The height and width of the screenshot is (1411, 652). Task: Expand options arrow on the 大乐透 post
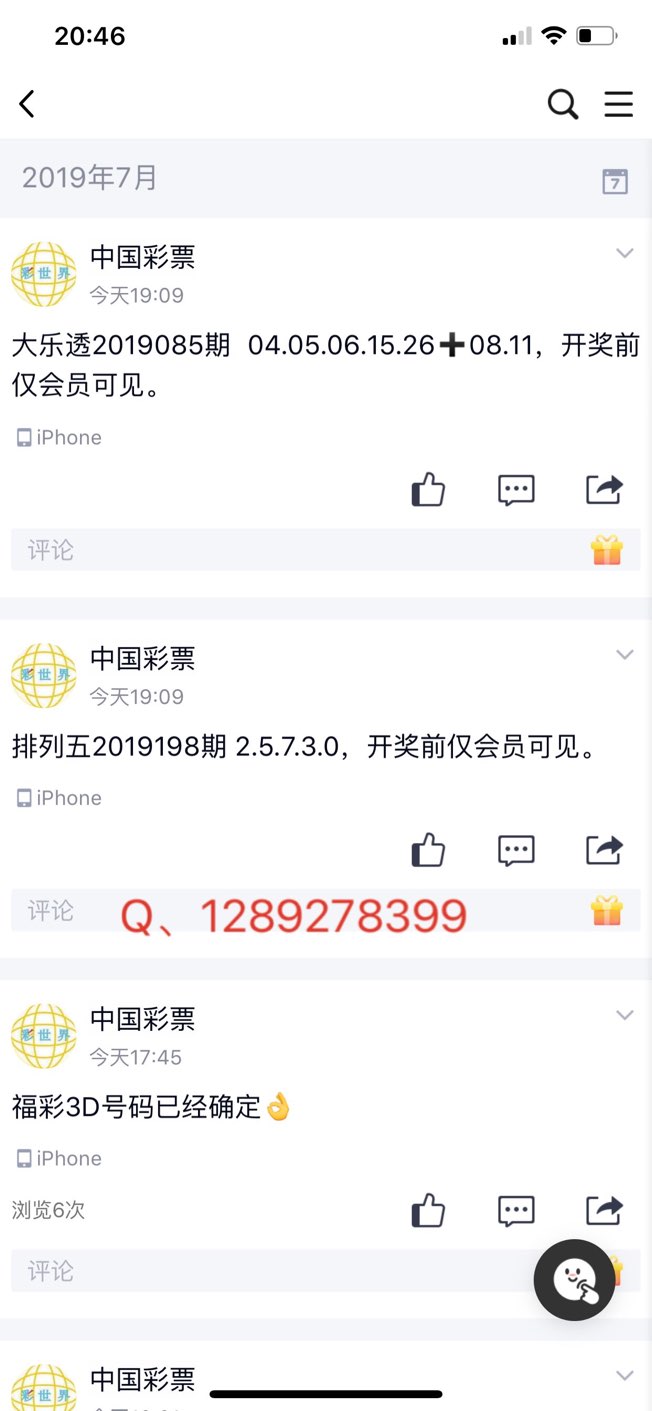pos(625,254)
